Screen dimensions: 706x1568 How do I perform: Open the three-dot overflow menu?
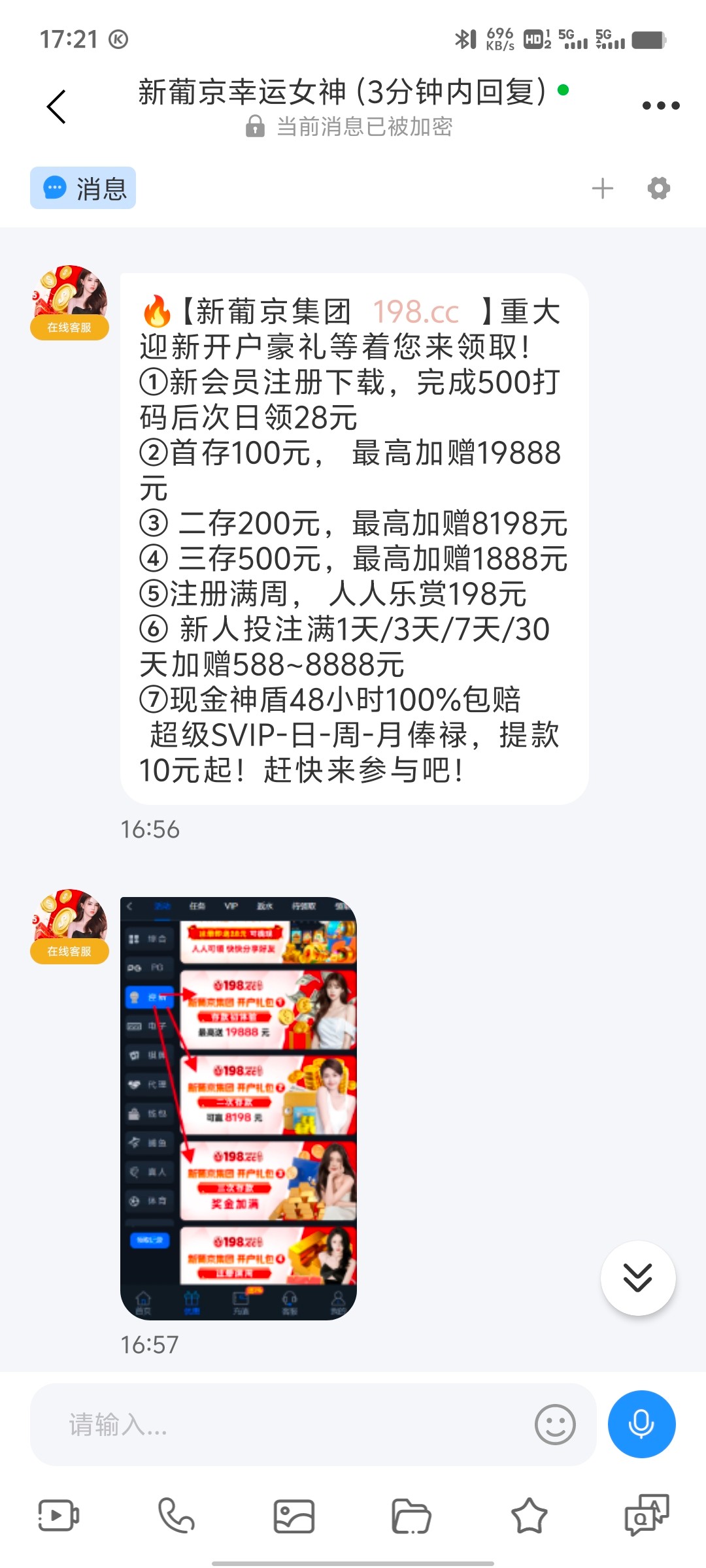click(x=660, y=105)
